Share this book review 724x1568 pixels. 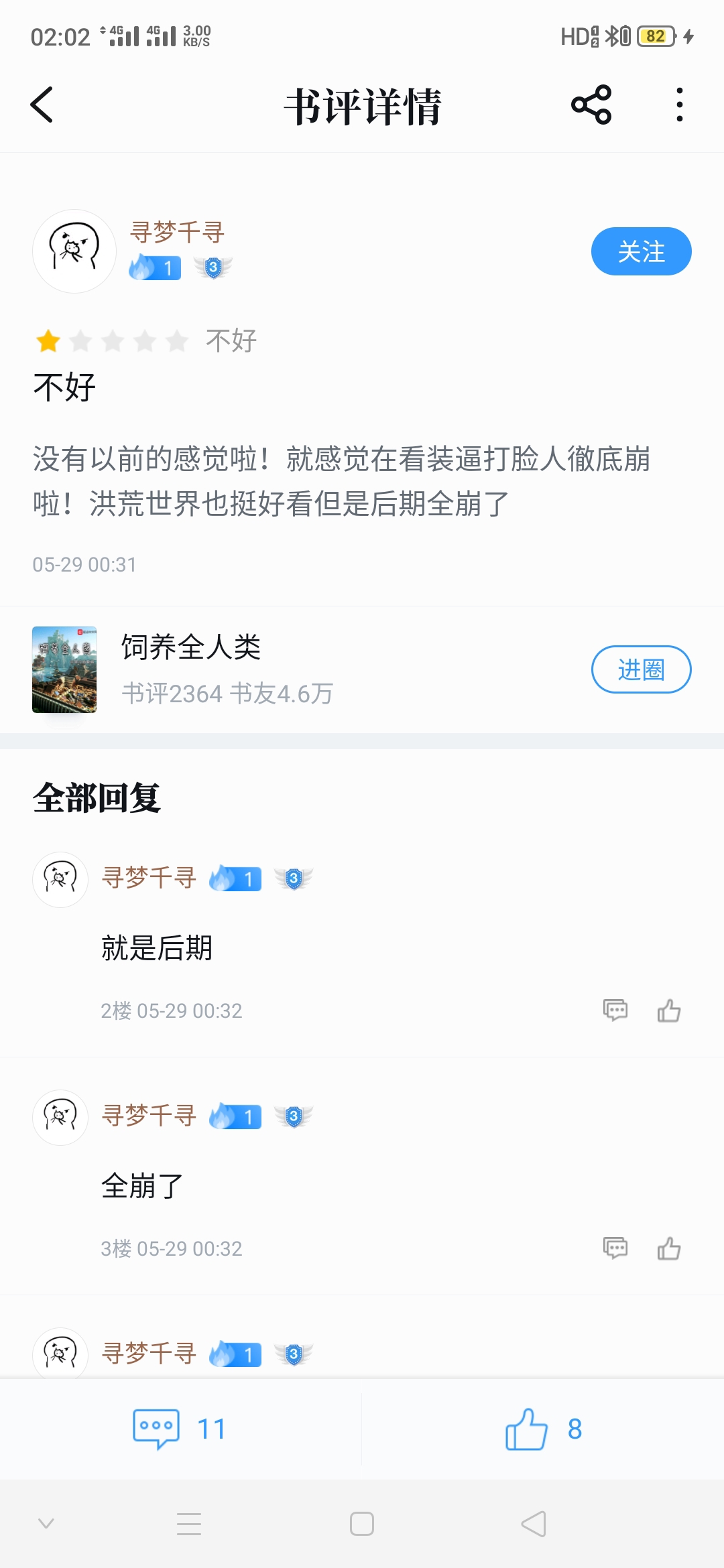pos(591,105)
